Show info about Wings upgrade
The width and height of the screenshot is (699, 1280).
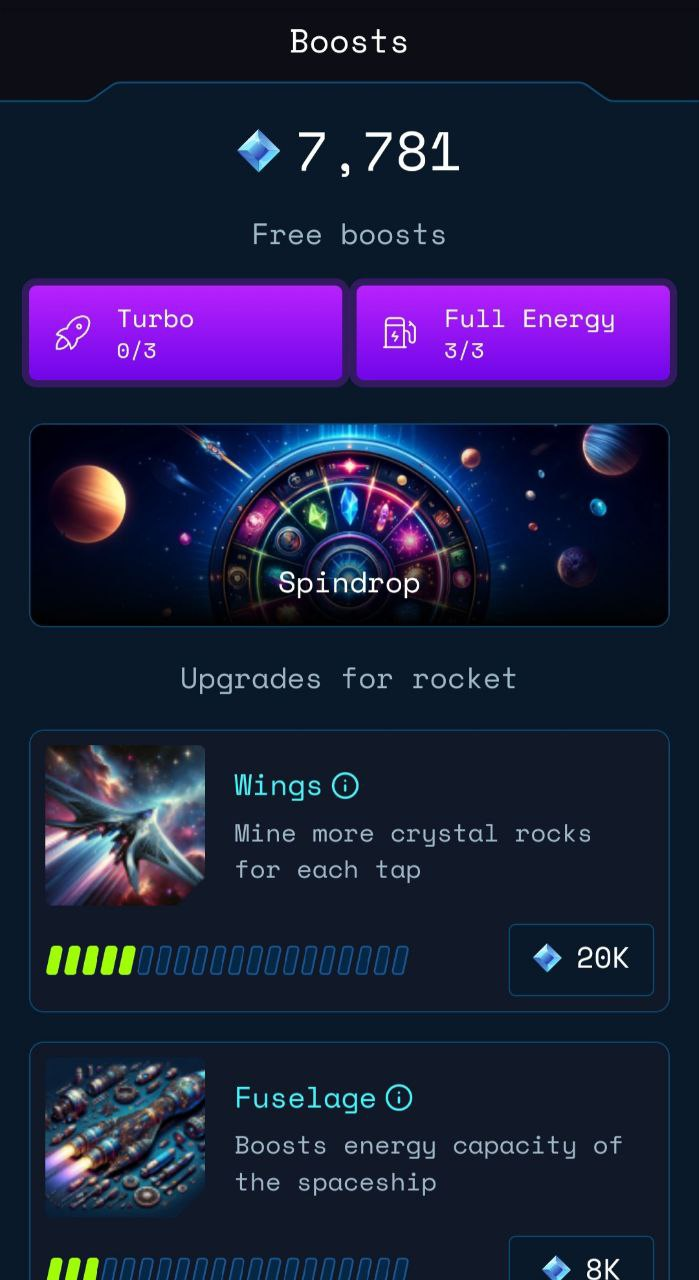tap(345, 786)
